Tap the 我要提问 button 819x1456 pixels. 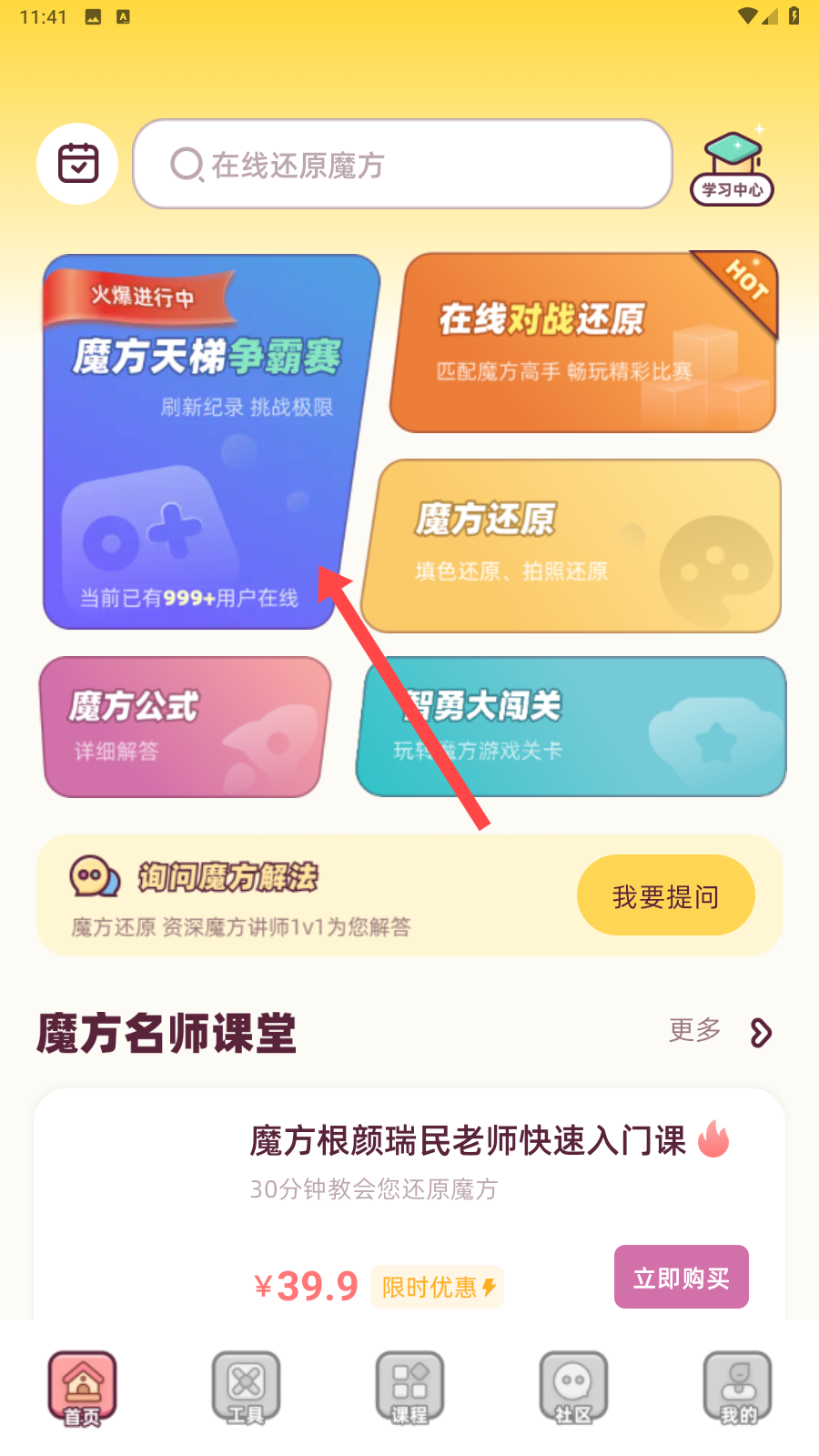point(665,895)
